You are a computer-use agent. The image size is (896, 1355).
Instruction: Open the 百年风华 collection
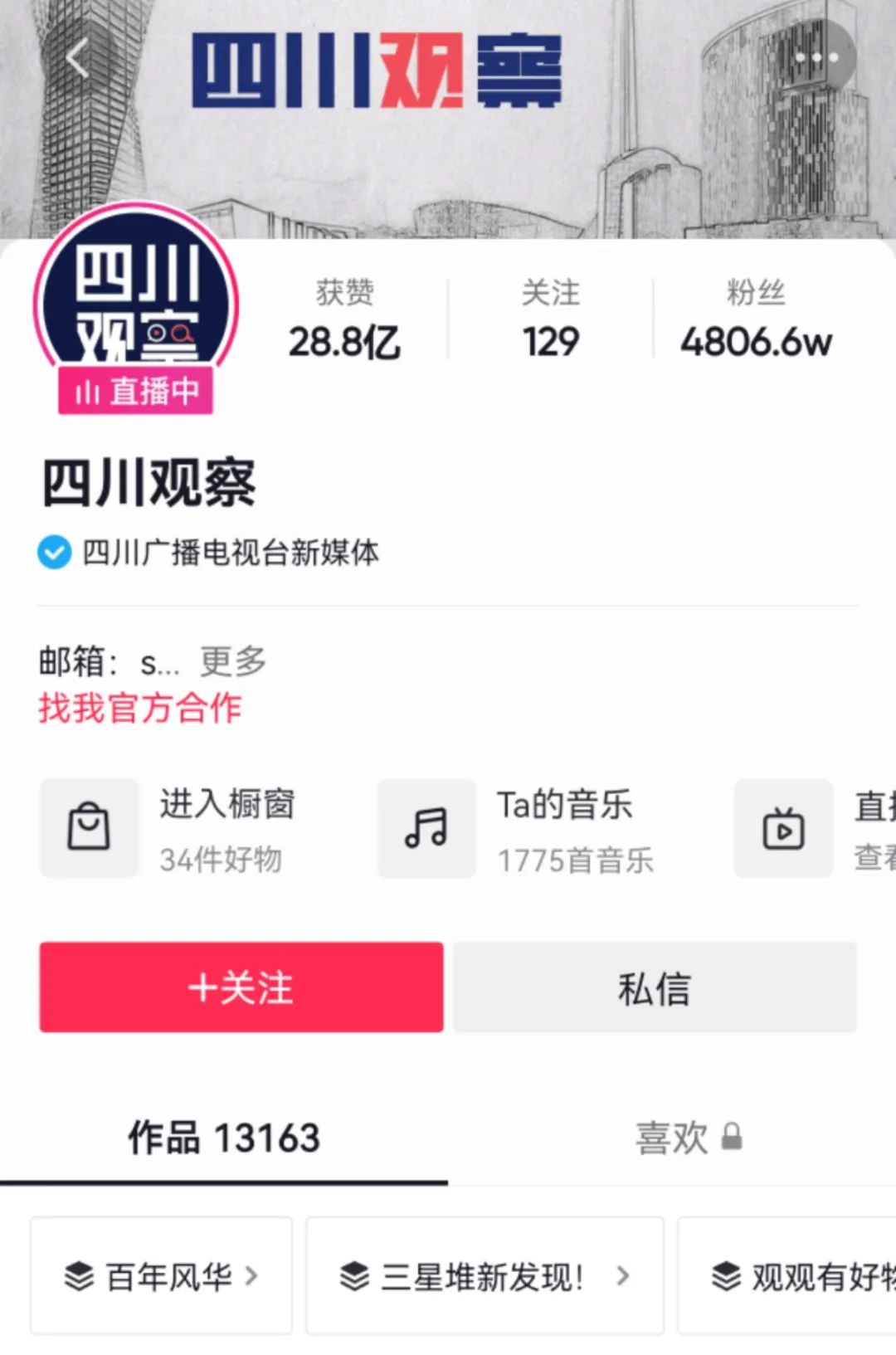coord(162,1276)
